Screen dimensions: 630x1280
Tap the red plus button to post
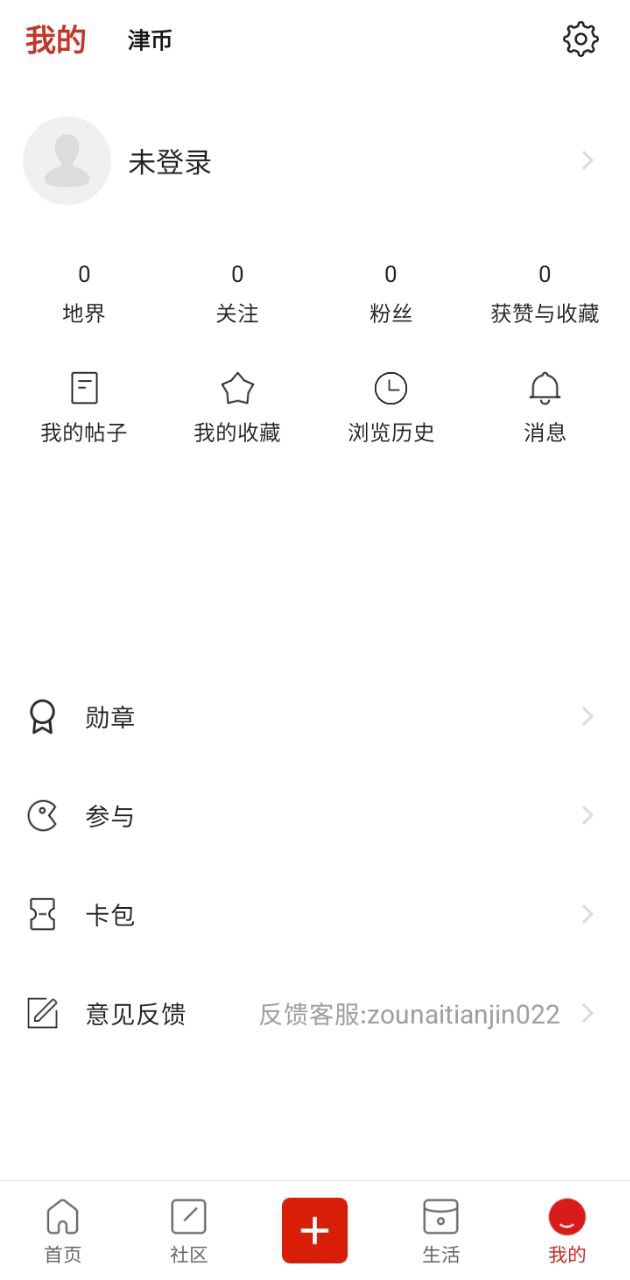[x=315, y=1231]
